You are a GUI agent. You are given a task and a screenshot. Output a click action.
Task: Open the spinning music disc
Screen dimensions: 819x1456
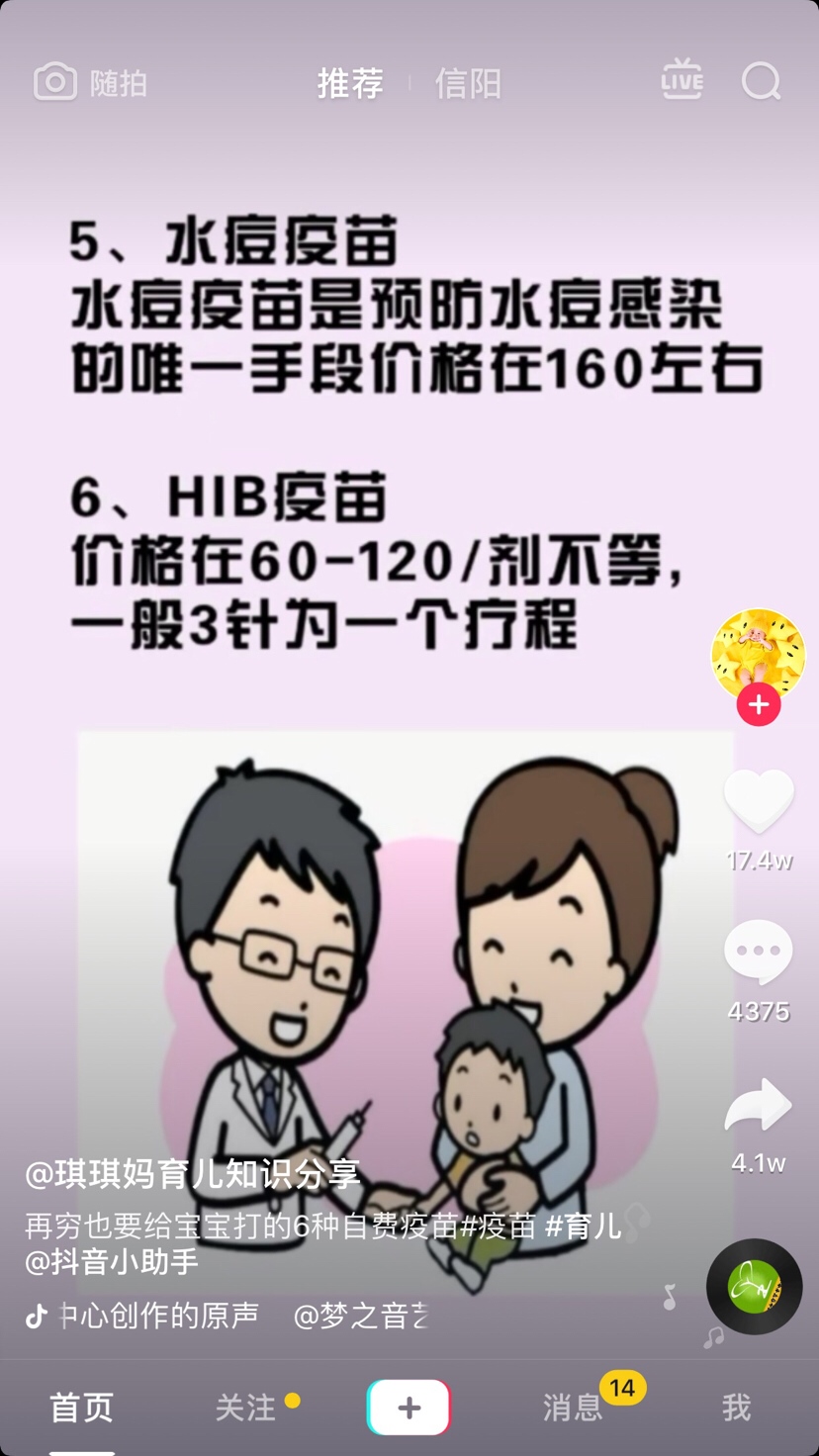point(754,1287)
